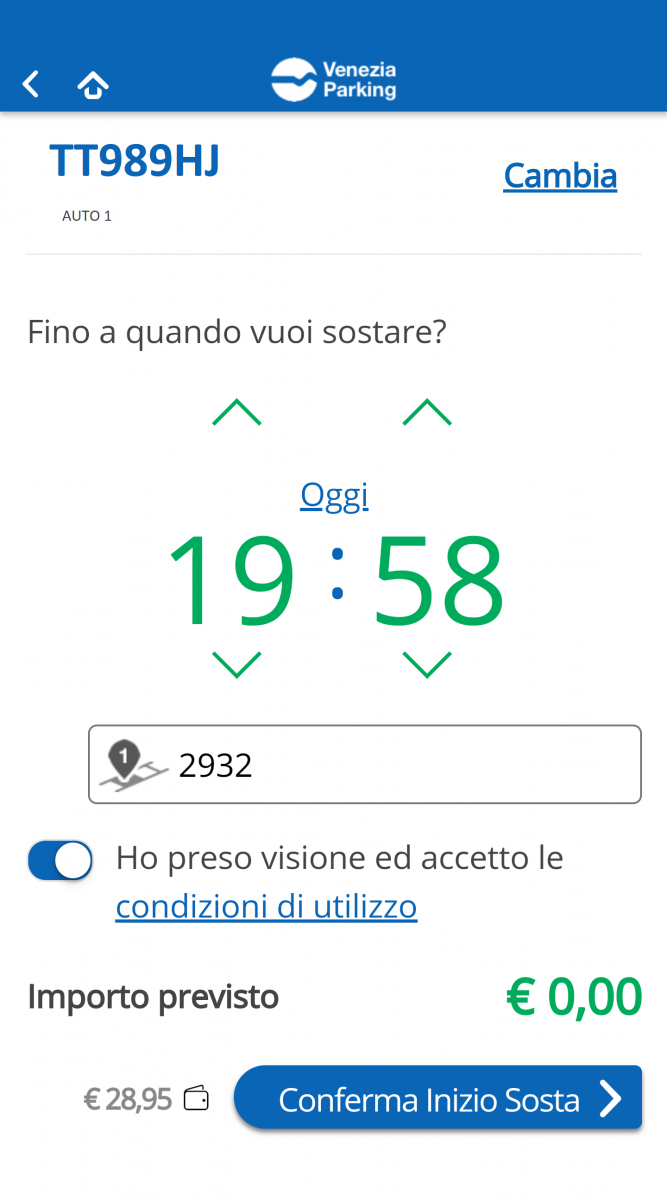Image resolution: width=667 pixels, height=1200 pixels.
Task: Open the Oggi date link
Action: [334, 495]
